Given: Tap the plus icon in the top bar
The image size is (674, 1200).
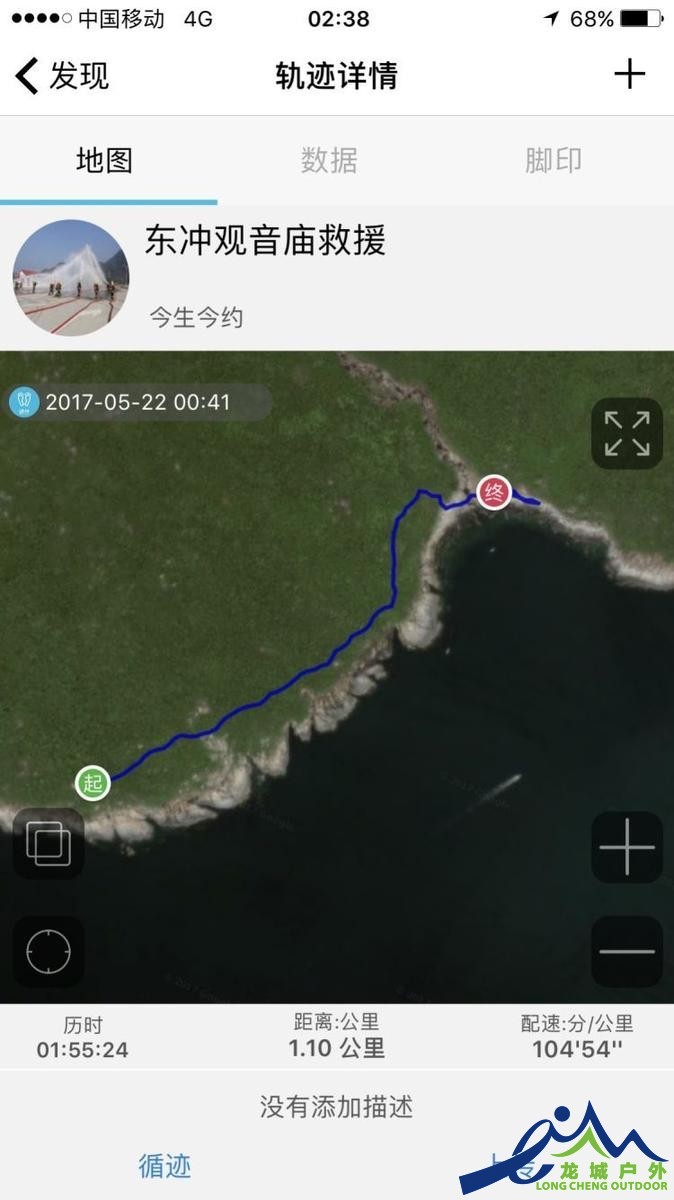Looking at the screenshot, I should pos(629,75).
